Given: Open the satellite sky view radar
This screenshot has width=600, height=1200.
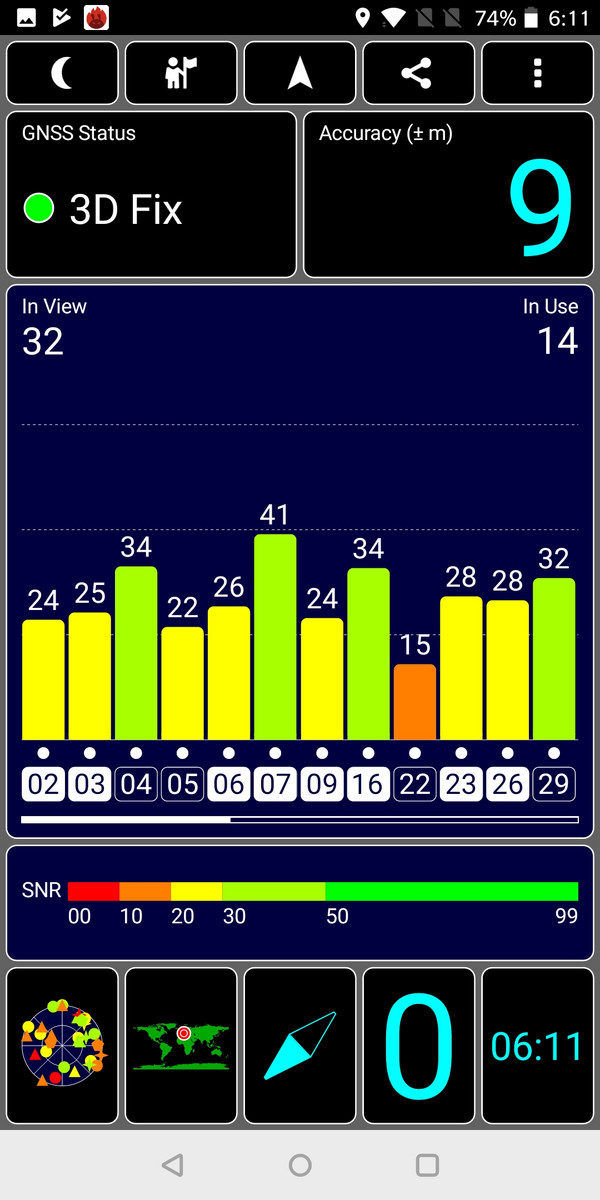Looking at the screenshot, I should [62, 1045].
